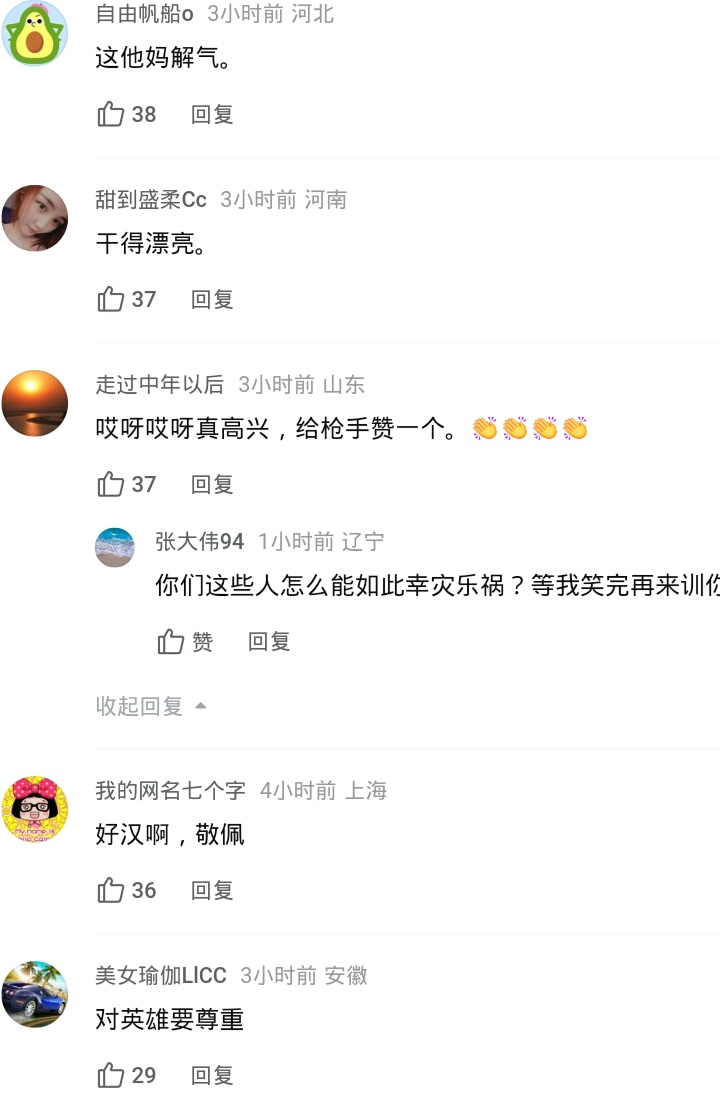Viewport: 720px width, 1098px height.
Task: Like 张大伟94's reply
Action: tap(171, 642)
